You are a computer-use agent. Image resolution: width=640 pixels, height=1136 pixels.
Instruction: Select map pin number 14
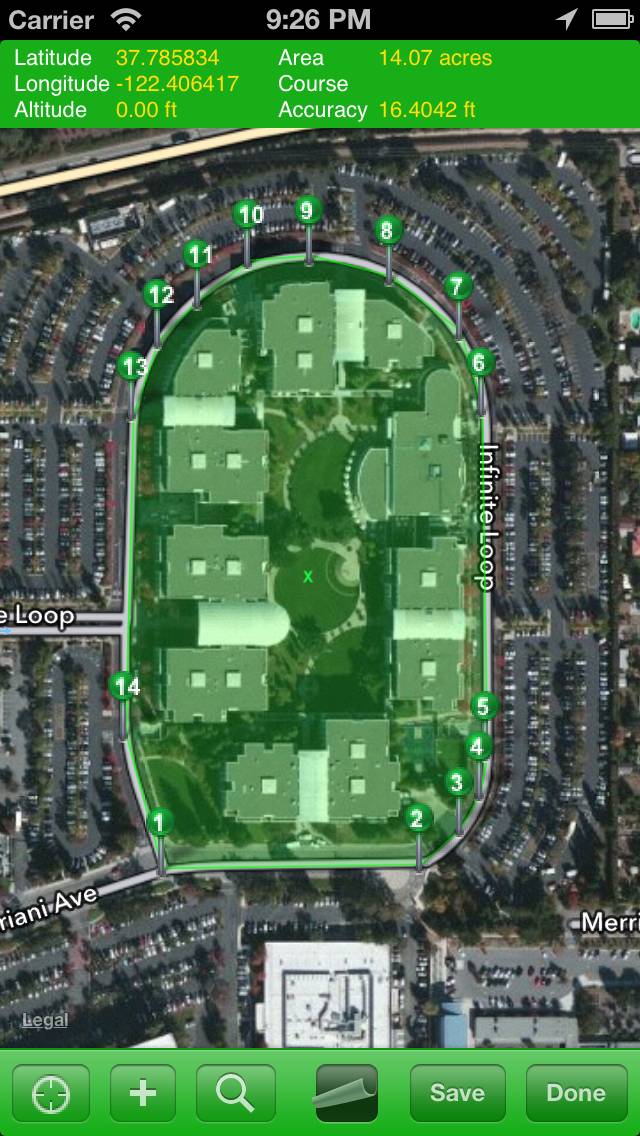click(126, 686)
